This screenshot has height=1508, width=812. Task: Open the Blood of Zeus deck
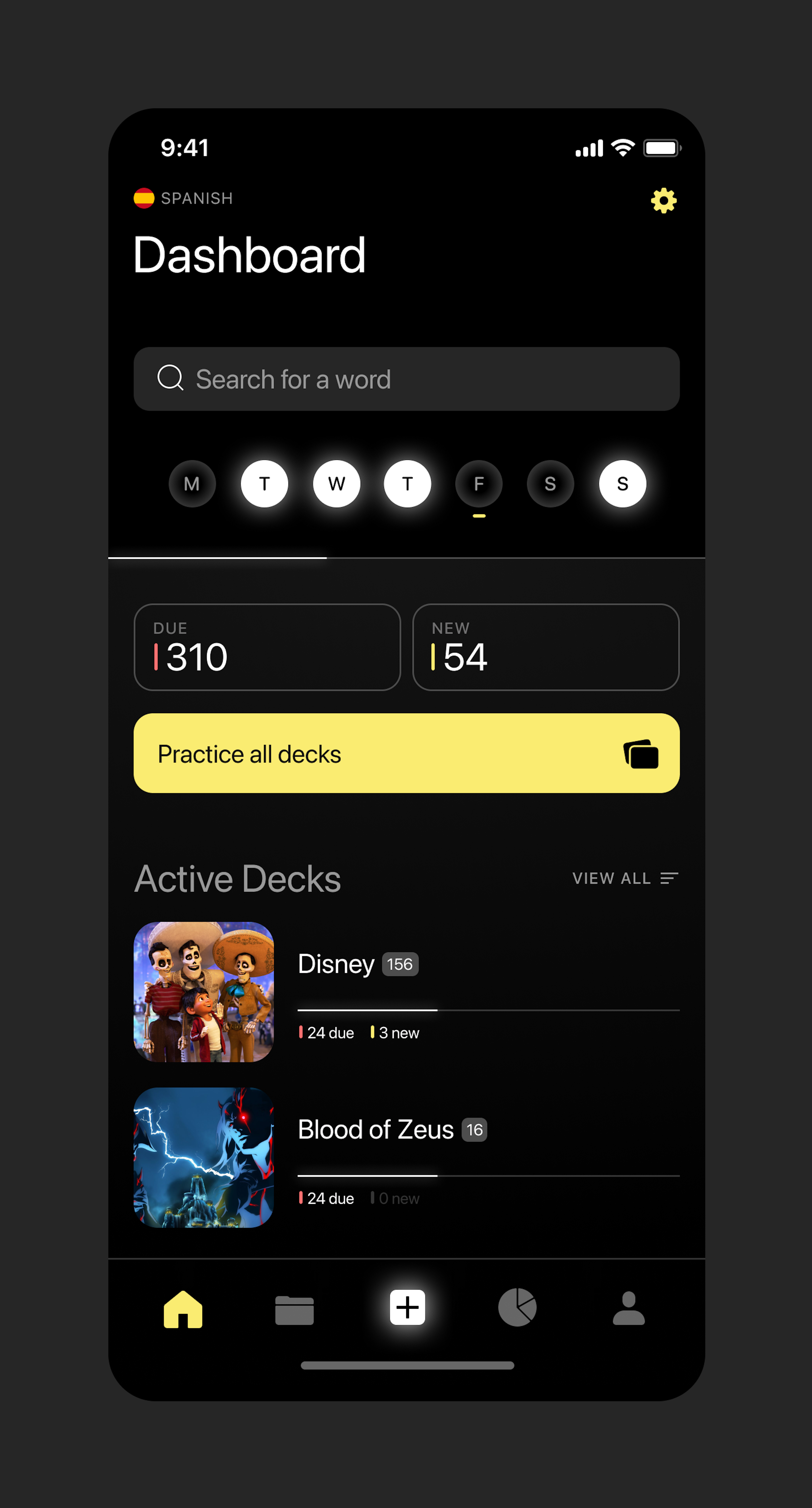[406, 1157]
